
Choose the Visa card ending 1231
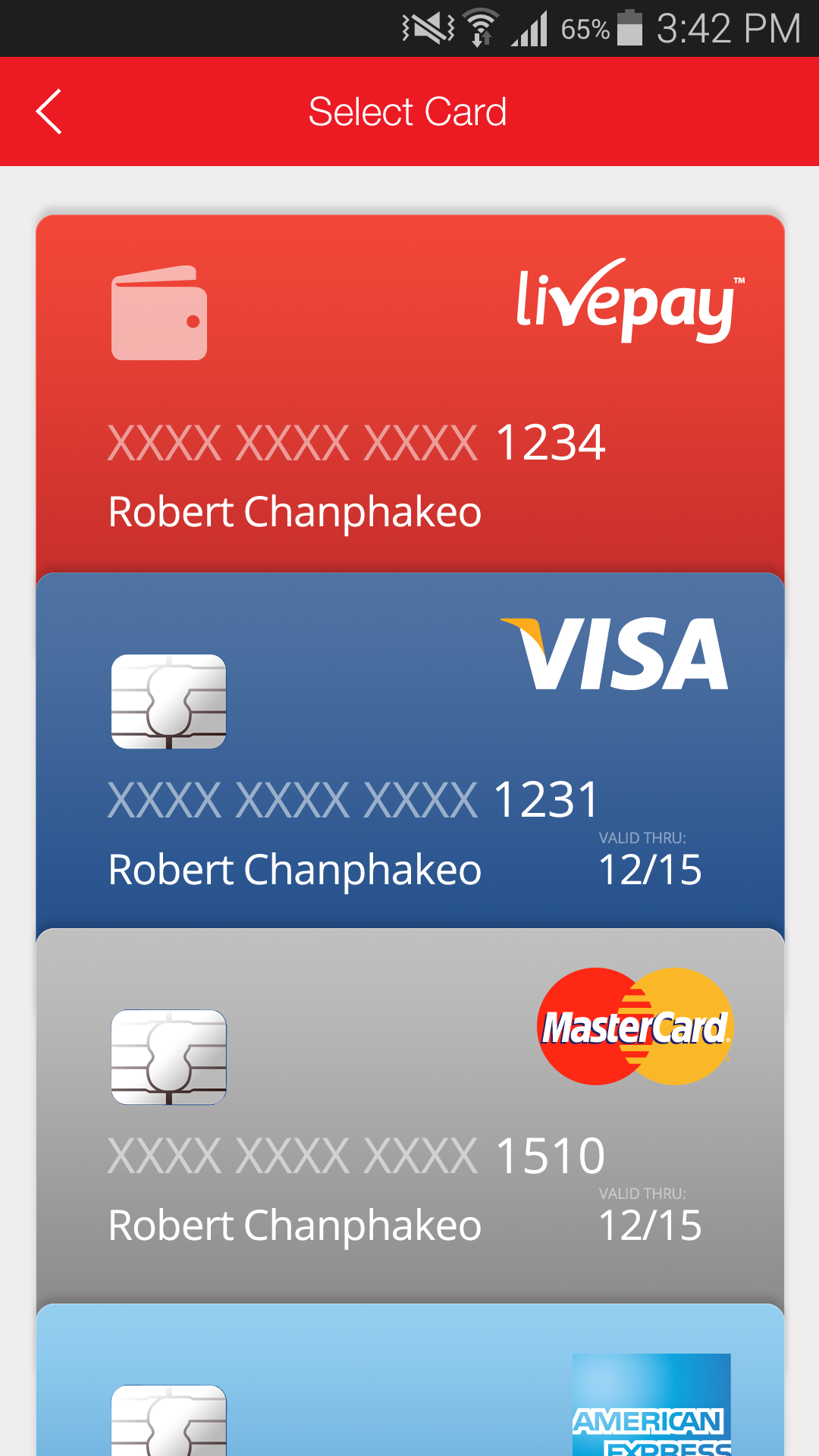[x=409, y=751]
